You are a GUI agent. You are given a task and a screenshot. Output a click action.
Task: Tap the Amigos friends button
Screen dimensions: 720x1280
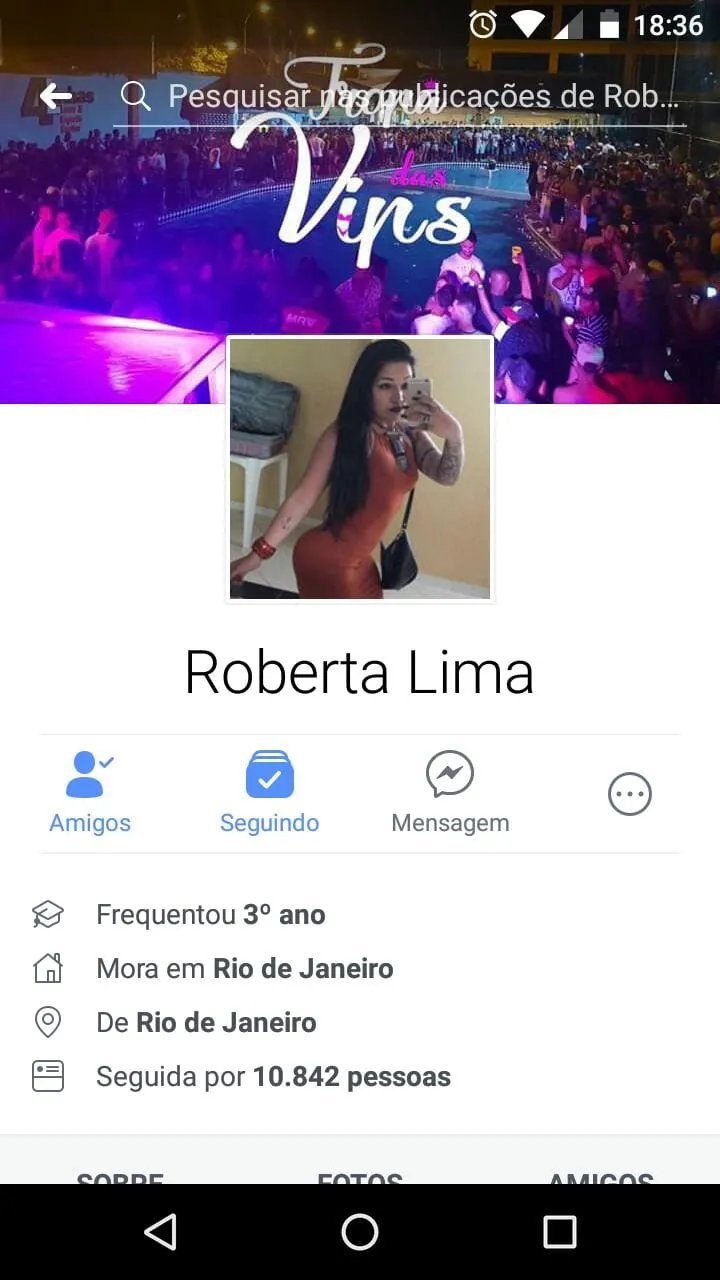coord(90,794)
